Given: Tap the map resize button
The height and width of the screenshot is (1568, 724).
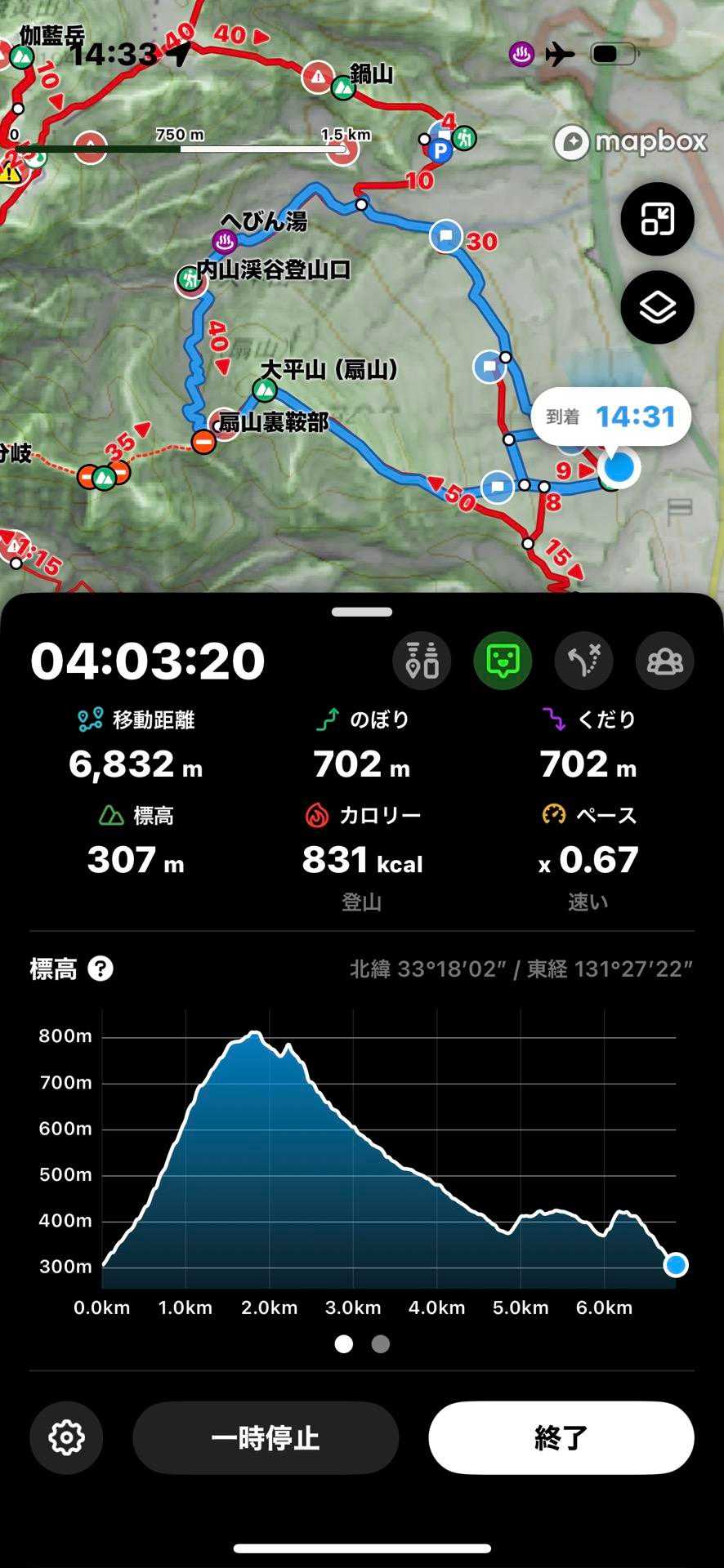Looking at the screenshot, I should tap(657, 220).
